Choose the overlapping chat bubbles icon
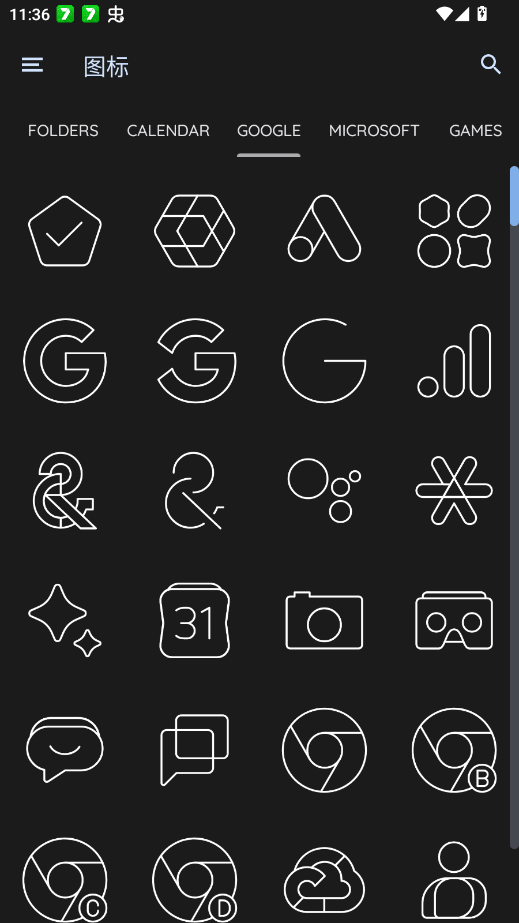Screen dimensions: 519x923 pyautogui.click(x=195, y=750)
